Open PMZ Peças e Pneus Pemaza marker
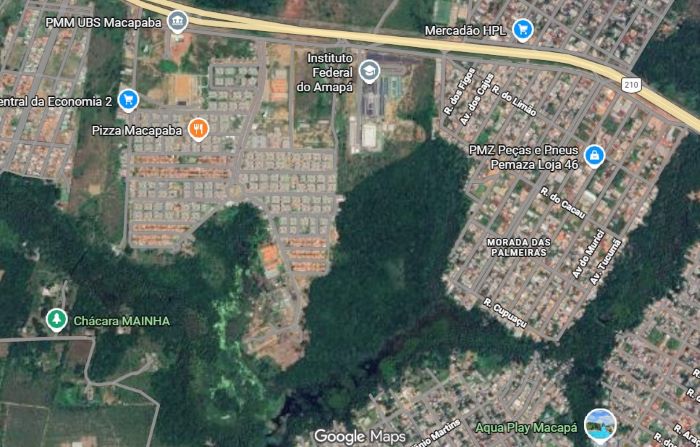This screenshot has width=700, height=447. click(x=594, y=155)
